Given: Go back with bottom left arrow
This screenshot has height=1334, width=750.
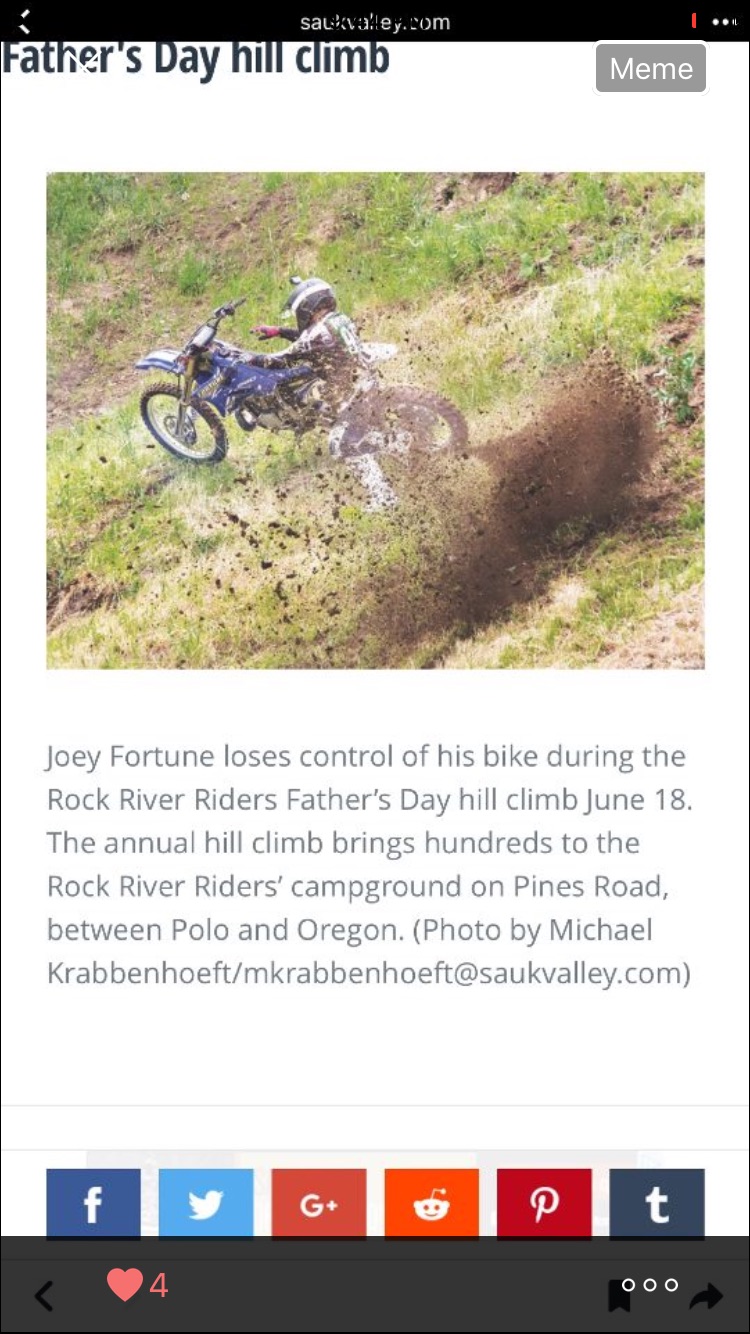Looking at the screenshot, I should pyautogui.click(x=43, y=1296).
